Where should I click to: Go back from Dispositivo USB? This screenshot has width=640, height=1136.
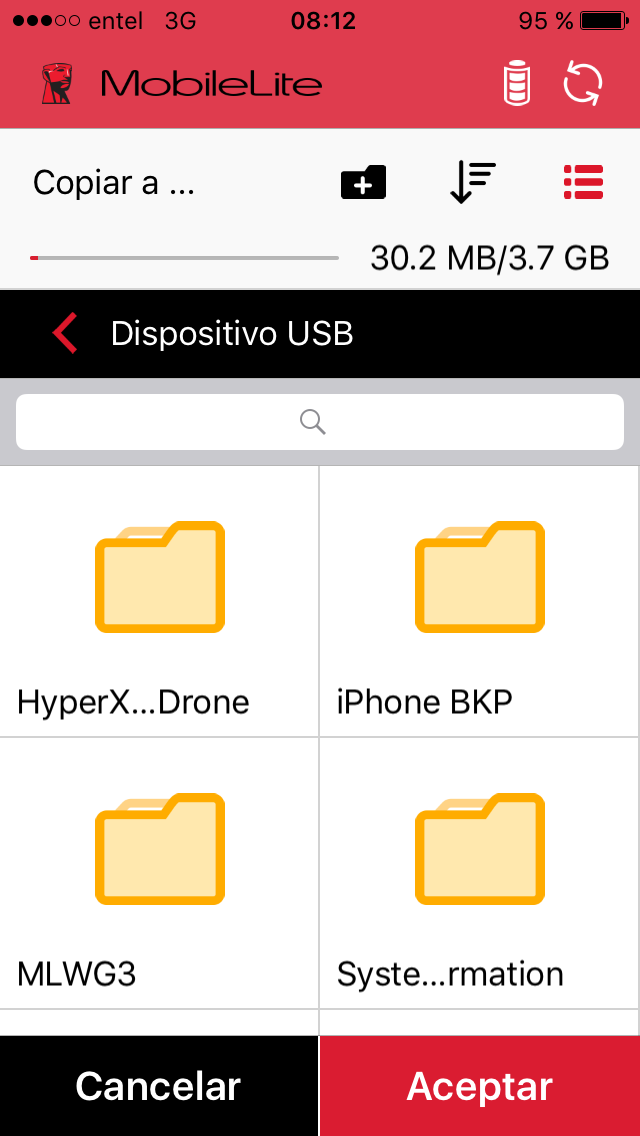(x=65, y=333)
